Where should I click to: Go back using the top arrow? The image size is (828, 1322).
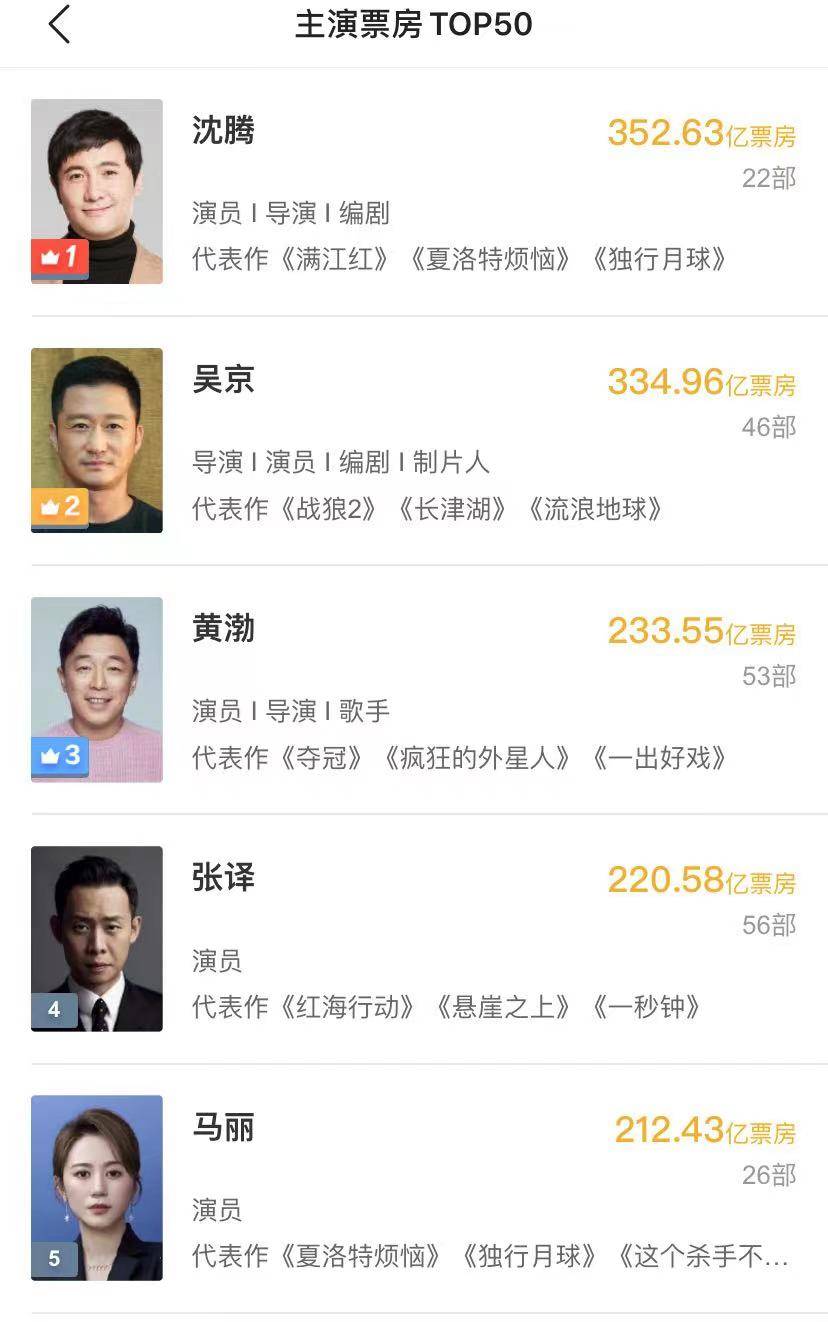tap(59, 25)
